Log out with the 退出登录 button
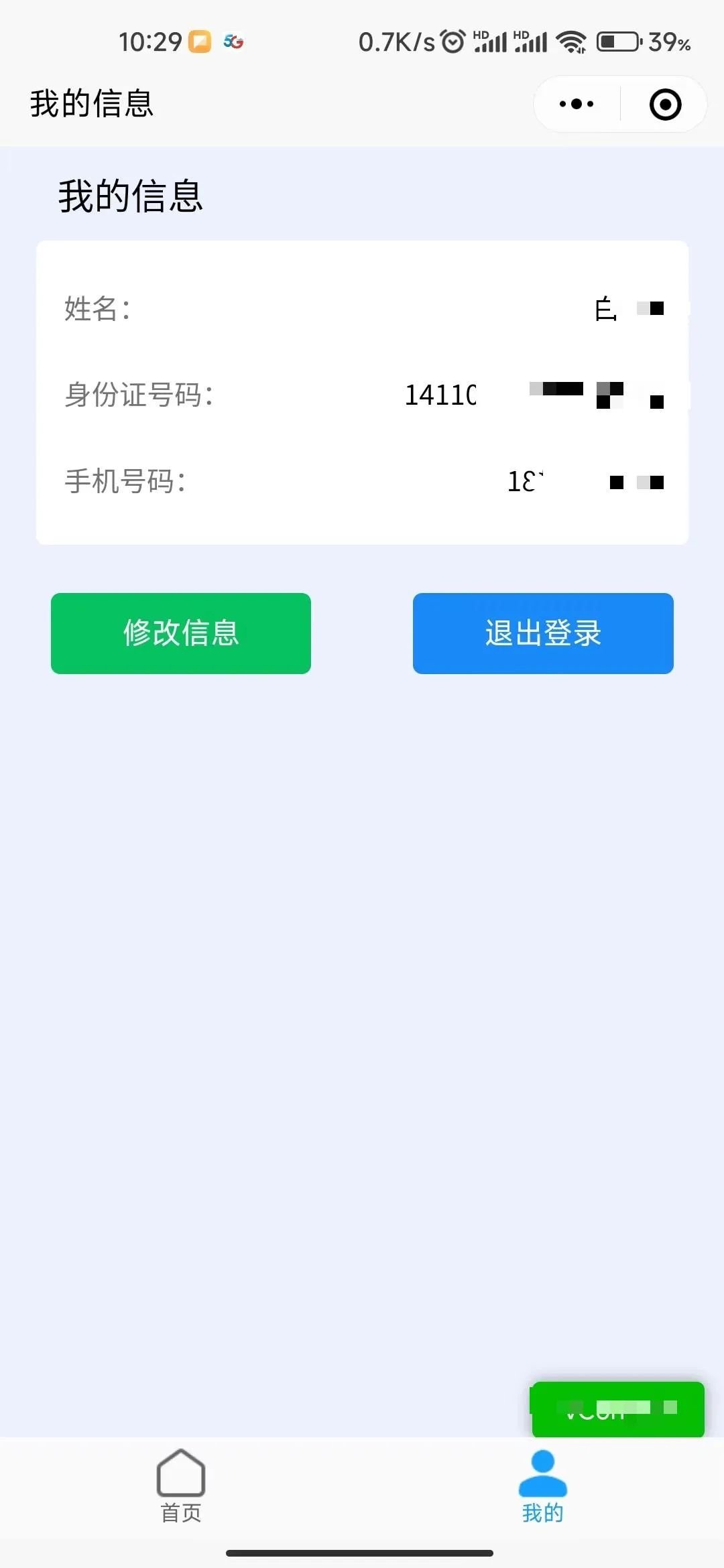Viewport: 724px width, 1568px height. [x=543, y=633]
